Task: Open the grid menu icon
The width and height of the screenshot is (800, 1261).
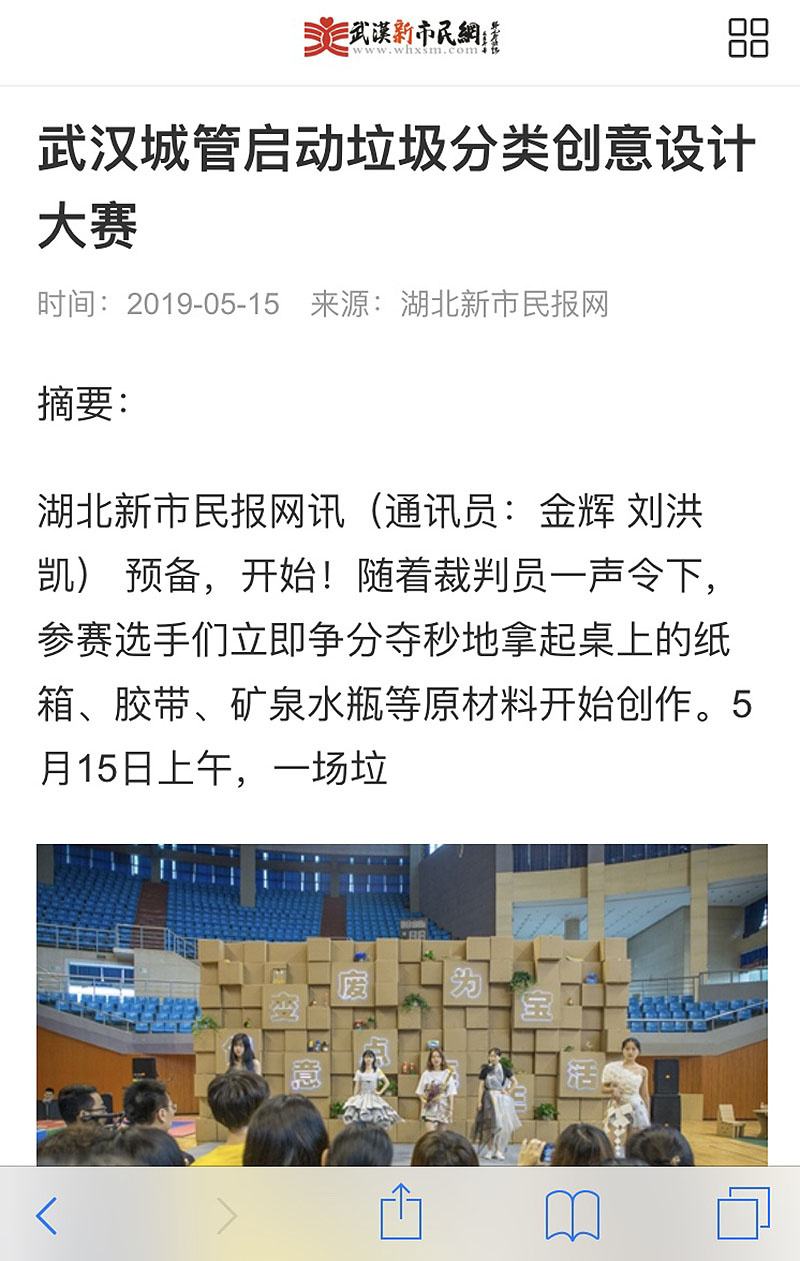Action: tap(748, 38)
